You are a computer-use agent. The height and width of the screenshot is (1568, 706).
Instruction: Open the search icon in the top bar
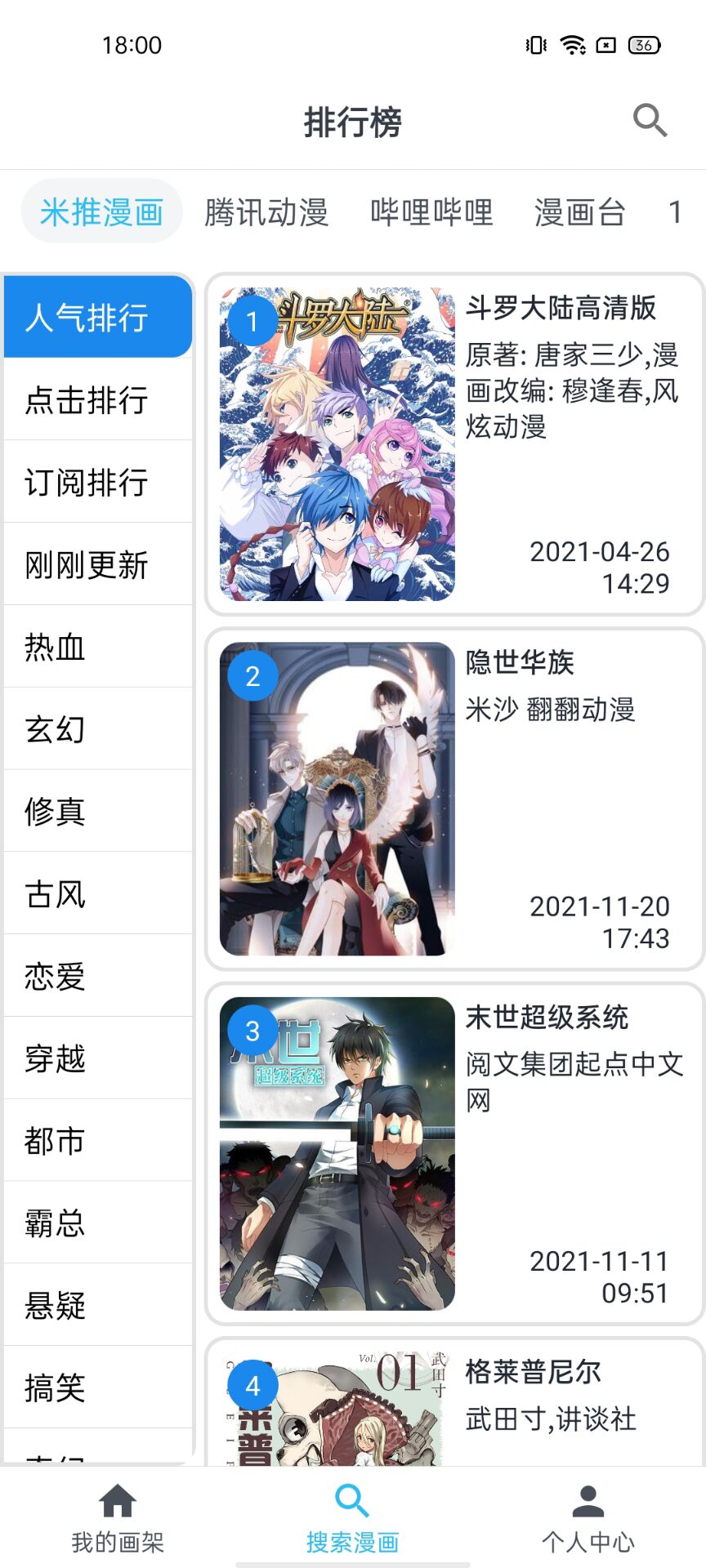click(x=650, y=121)
